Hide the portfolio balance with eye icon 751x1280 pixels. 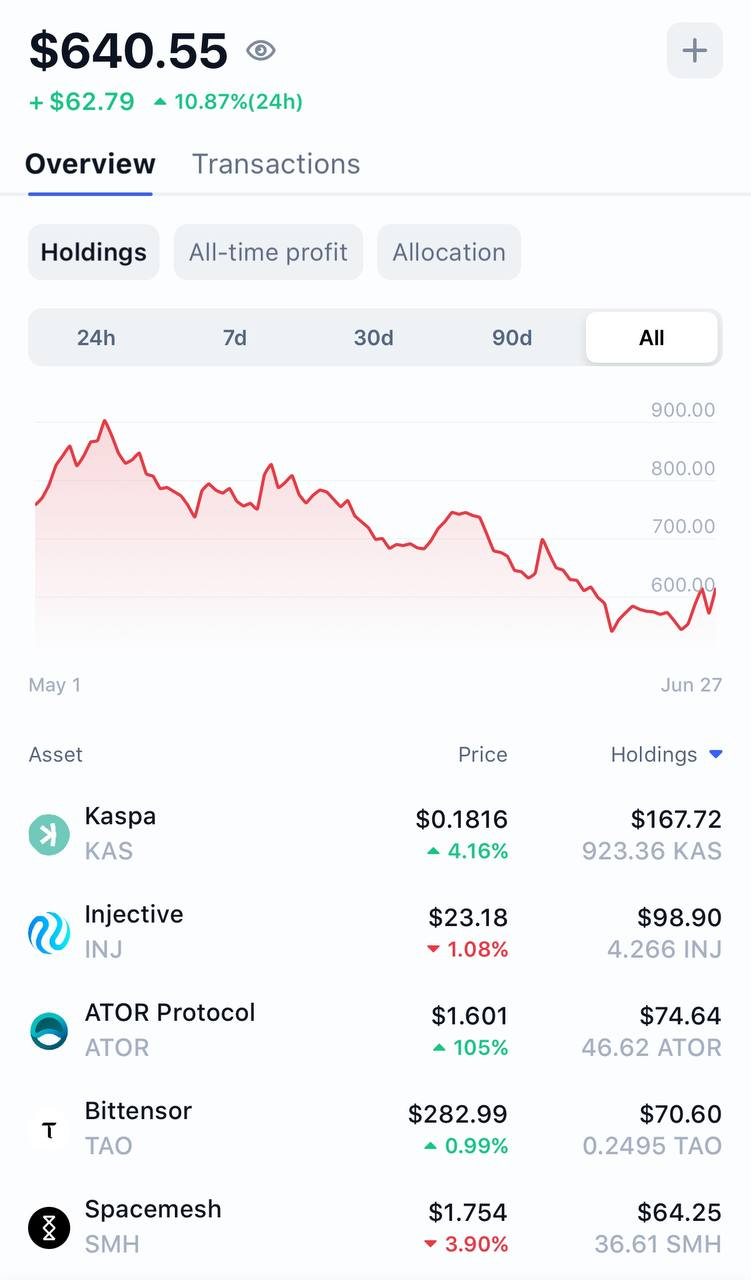(261, 50)
